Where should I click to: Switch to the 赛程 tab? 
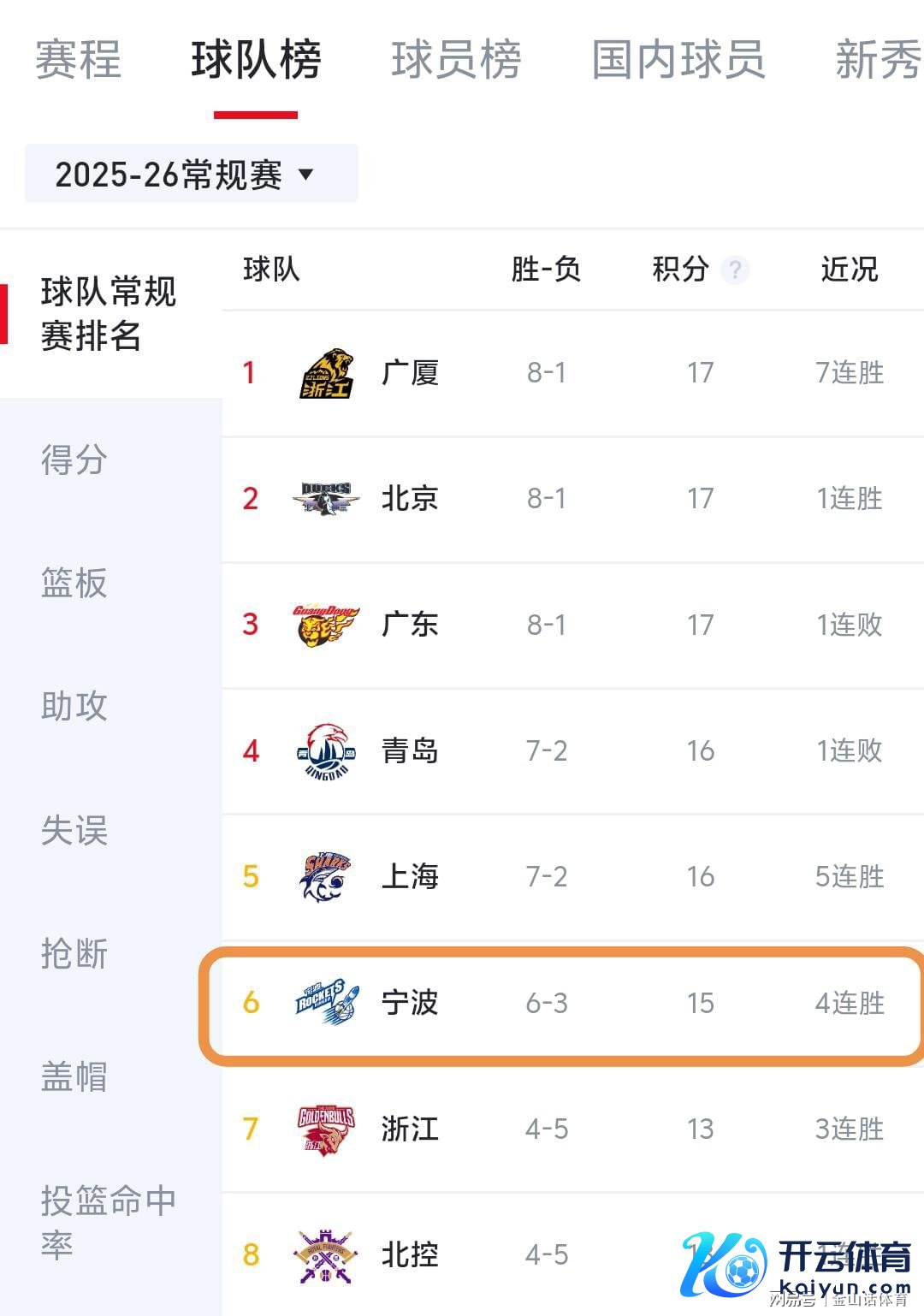click(x=78, y=60)
